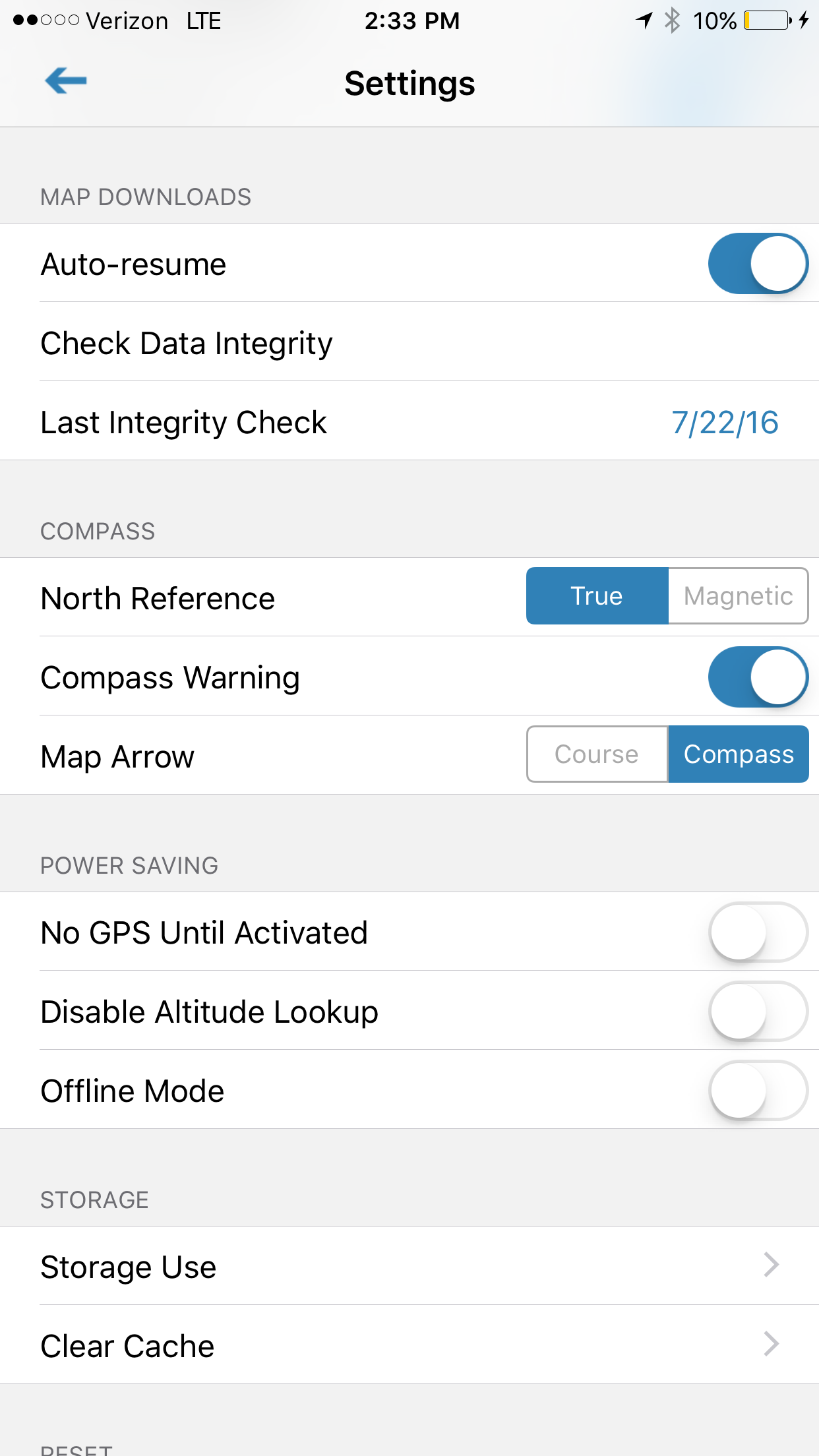The image size is (819, 1456).
Task: Enable No GPS Until Activated
Action: (758, 932)
